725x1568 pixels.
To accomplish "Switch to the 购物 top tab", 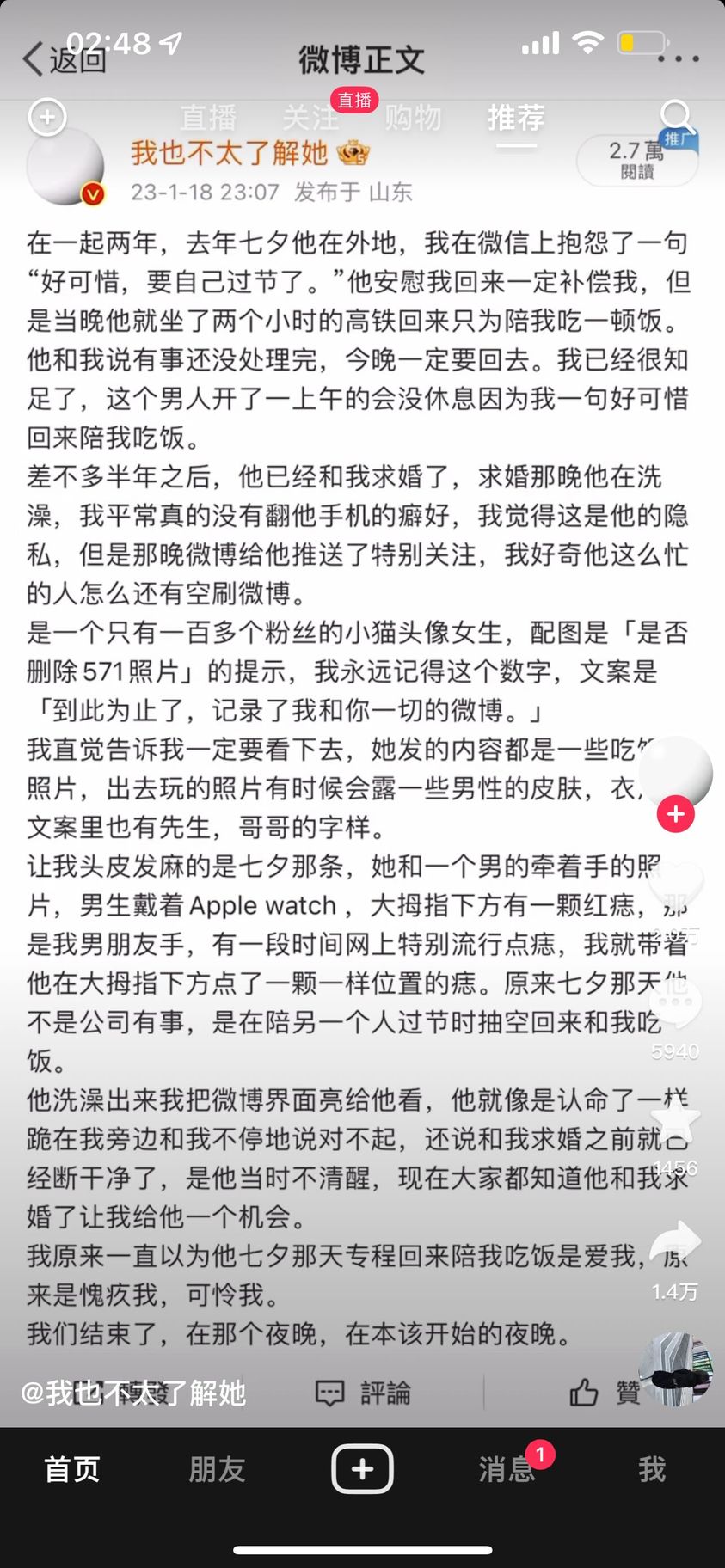I will click(x=413, y=118).
